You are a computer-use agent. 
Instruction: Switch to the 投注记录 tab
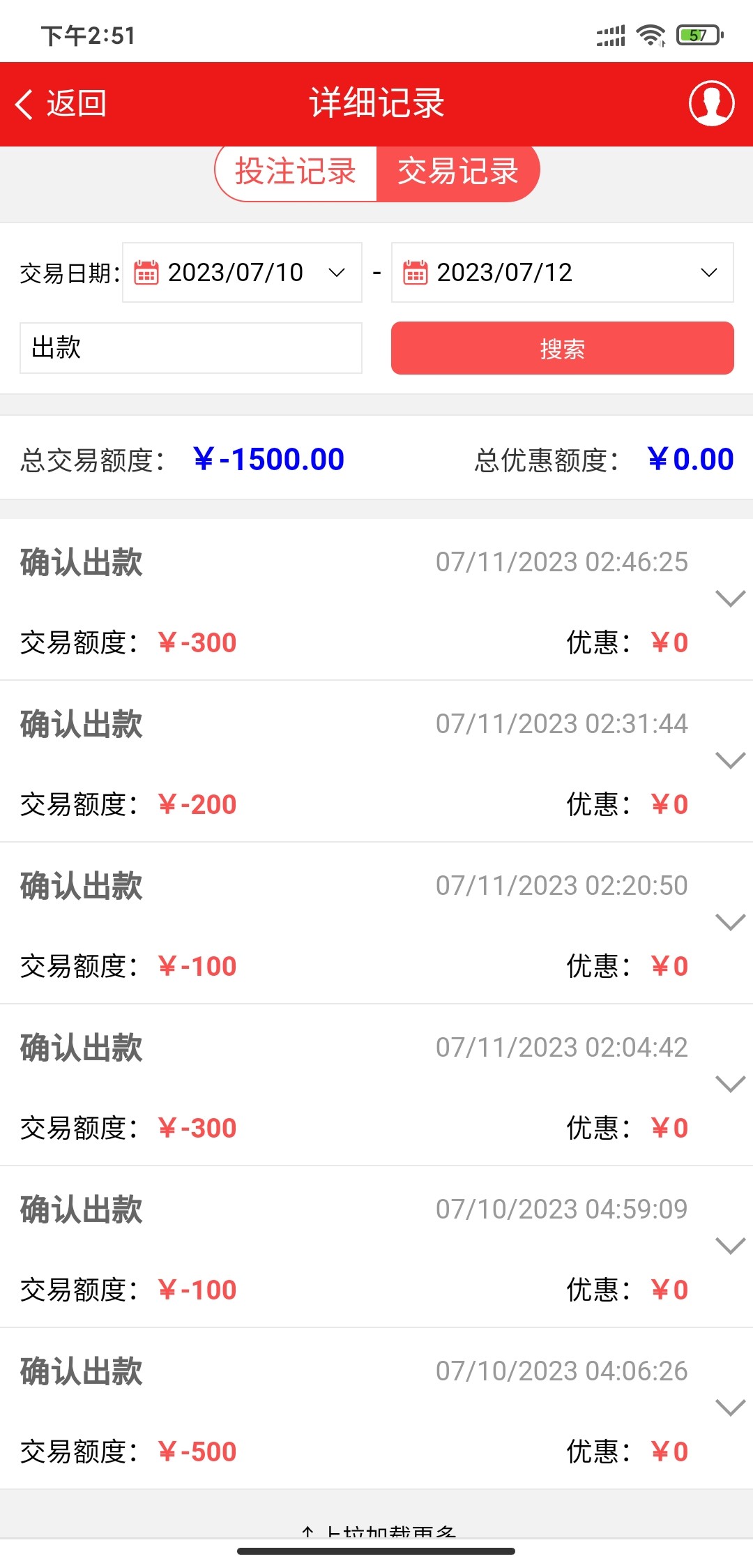tap(296, 171)
